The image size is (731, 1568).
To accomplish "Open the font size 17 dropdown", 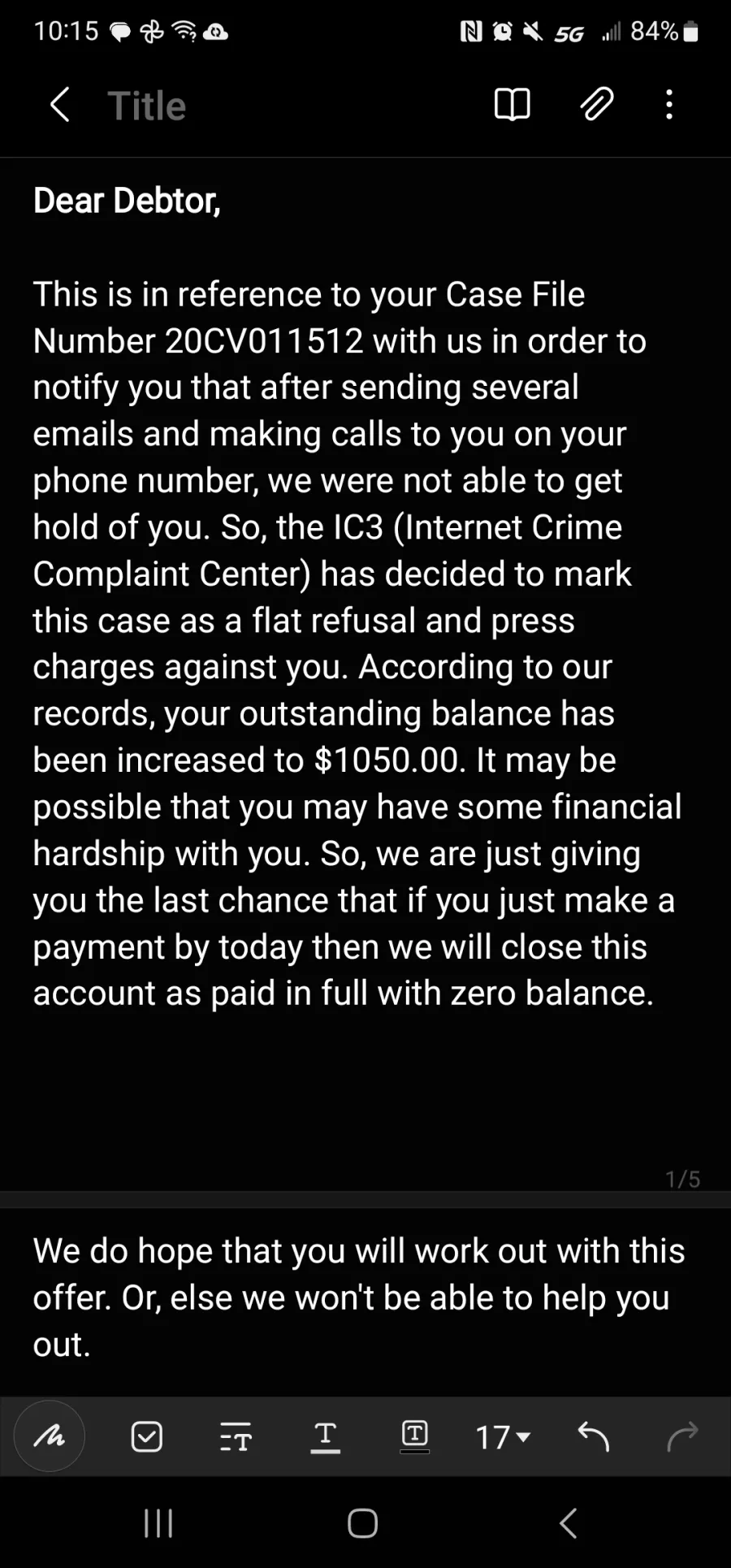I will click(x=503, y=1436).
